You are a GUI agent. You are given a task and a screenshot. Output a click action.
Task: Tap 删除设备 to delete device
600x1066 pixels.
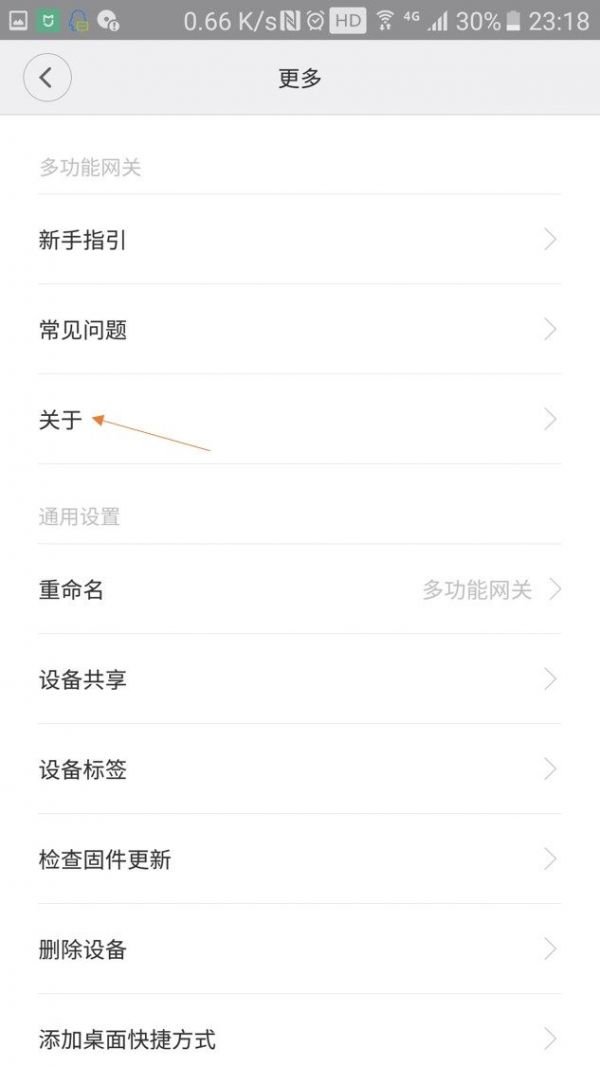pos(300,950)
